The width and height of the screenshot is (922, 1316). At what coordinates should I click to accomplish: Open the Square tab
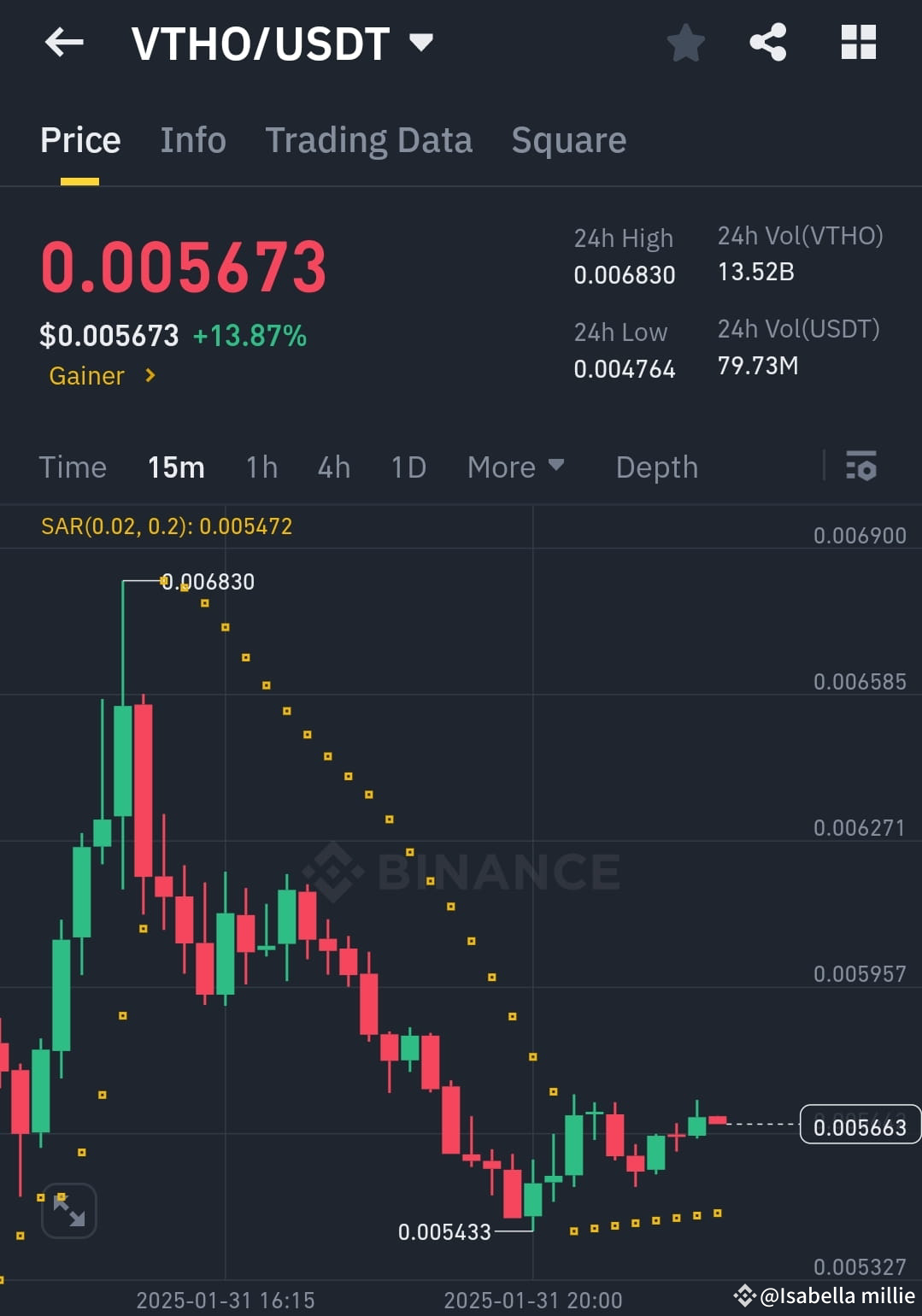click(x=568, y=139)
